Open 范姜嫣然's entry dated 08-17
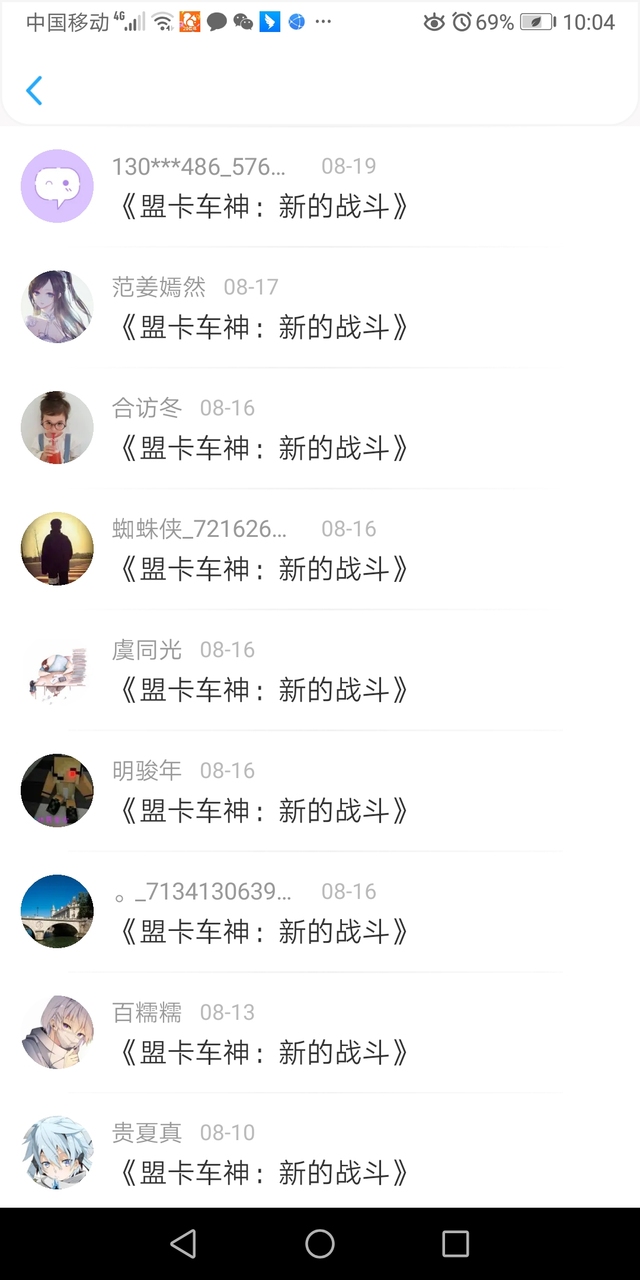Viewport: 640px width, 1280px height. (320, 307)
